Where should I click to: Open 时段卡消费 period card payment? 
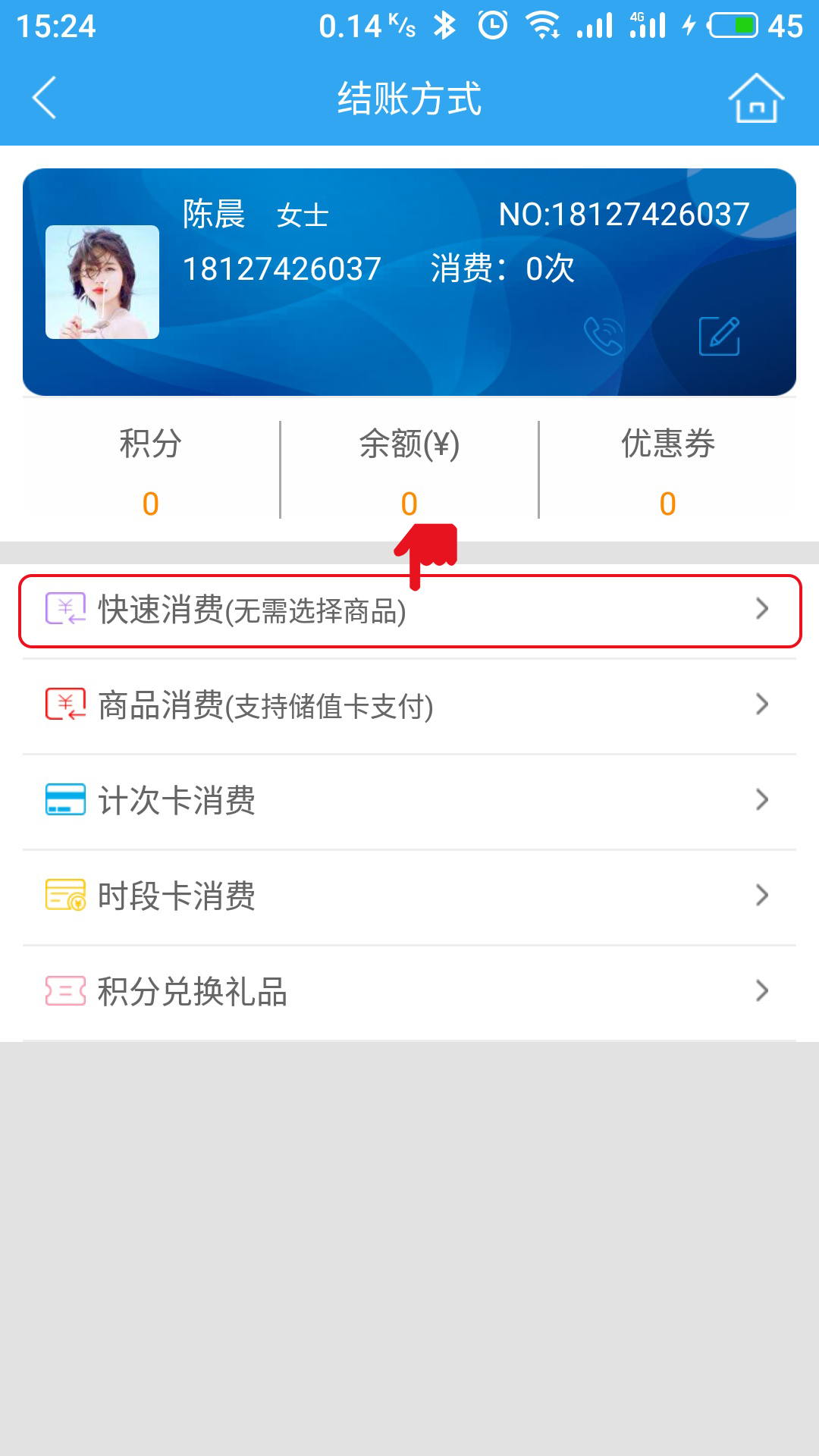pyautogui.click(x=409, y=896)
